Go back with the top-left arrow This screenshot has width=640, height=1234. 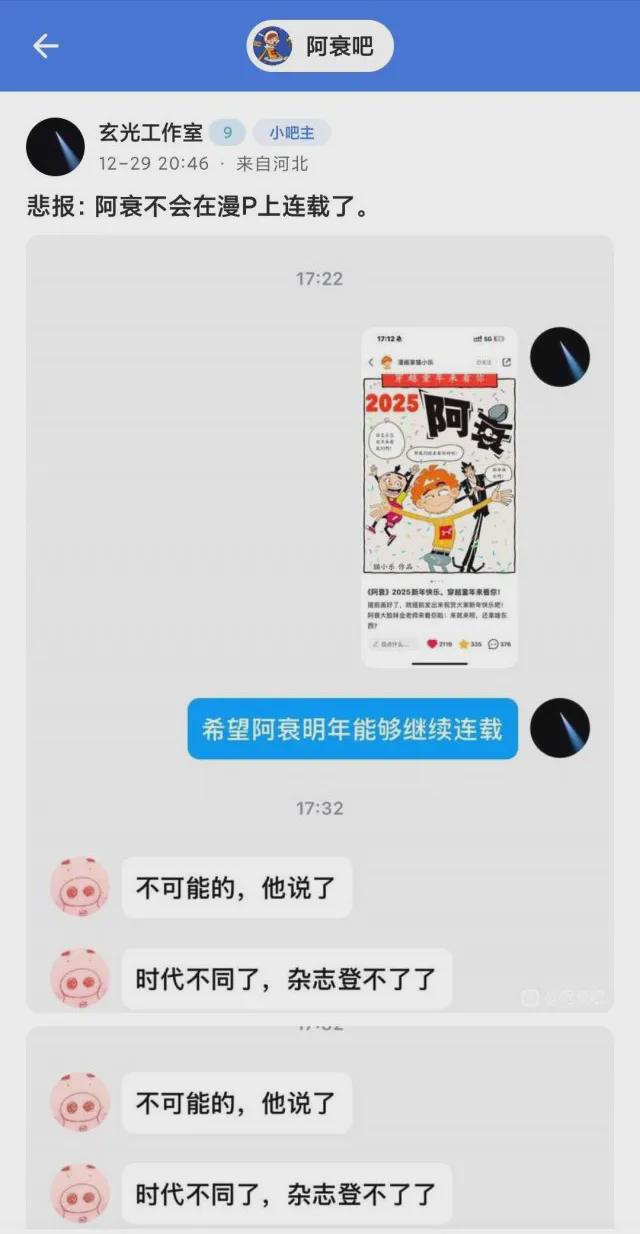click(46, 46)
